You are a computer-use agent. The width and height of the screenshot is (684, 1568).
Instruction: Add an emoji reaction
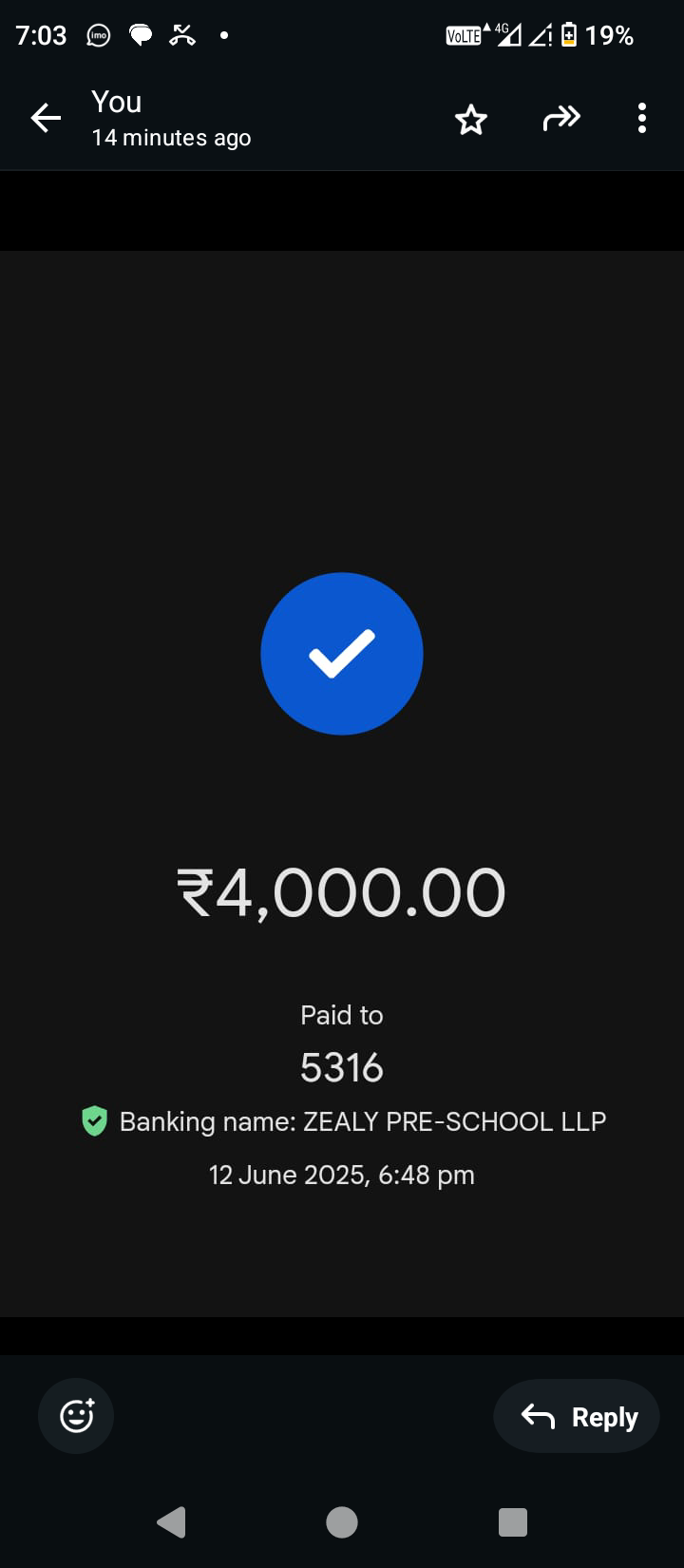click(76, 1416)
